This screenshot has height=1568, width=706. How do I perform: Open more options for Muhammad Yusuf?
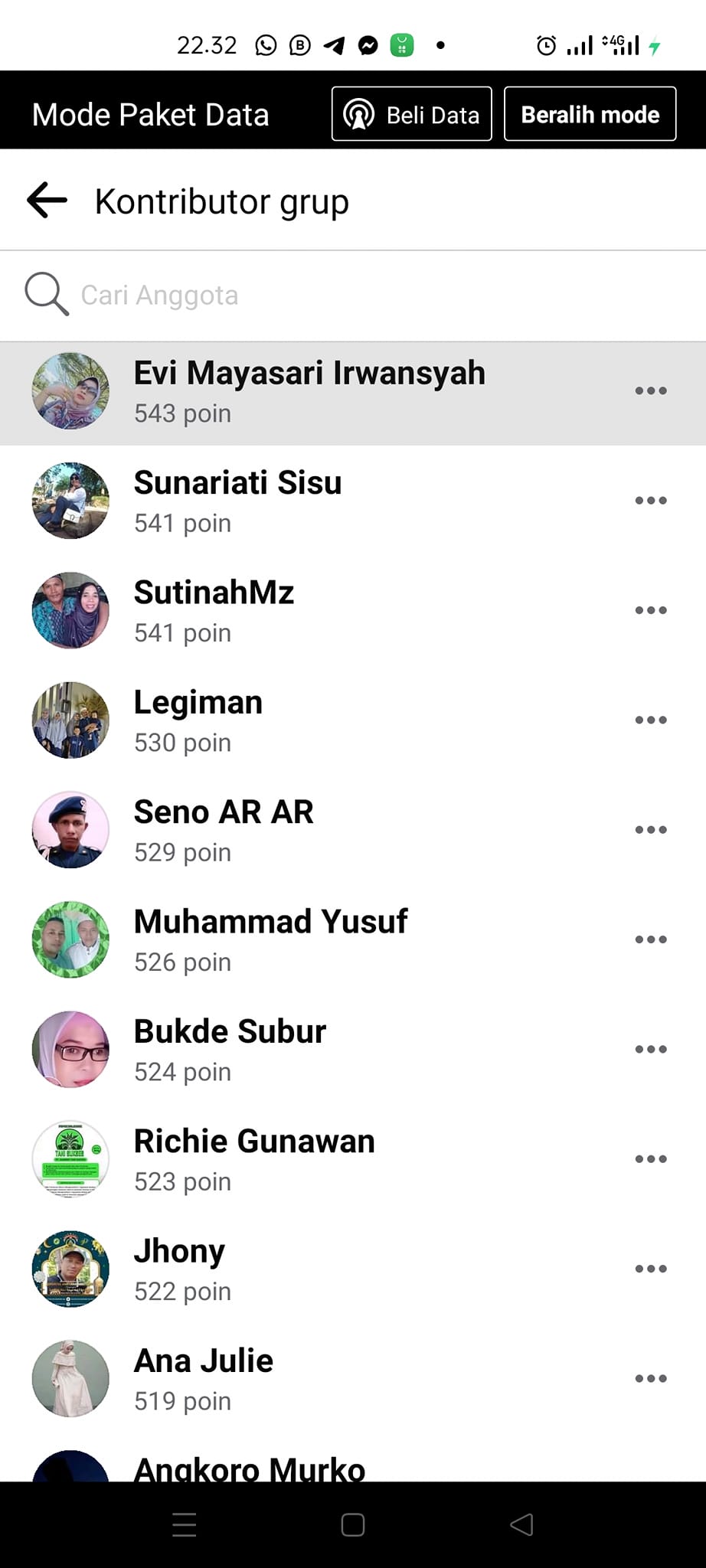coord(651,939)
